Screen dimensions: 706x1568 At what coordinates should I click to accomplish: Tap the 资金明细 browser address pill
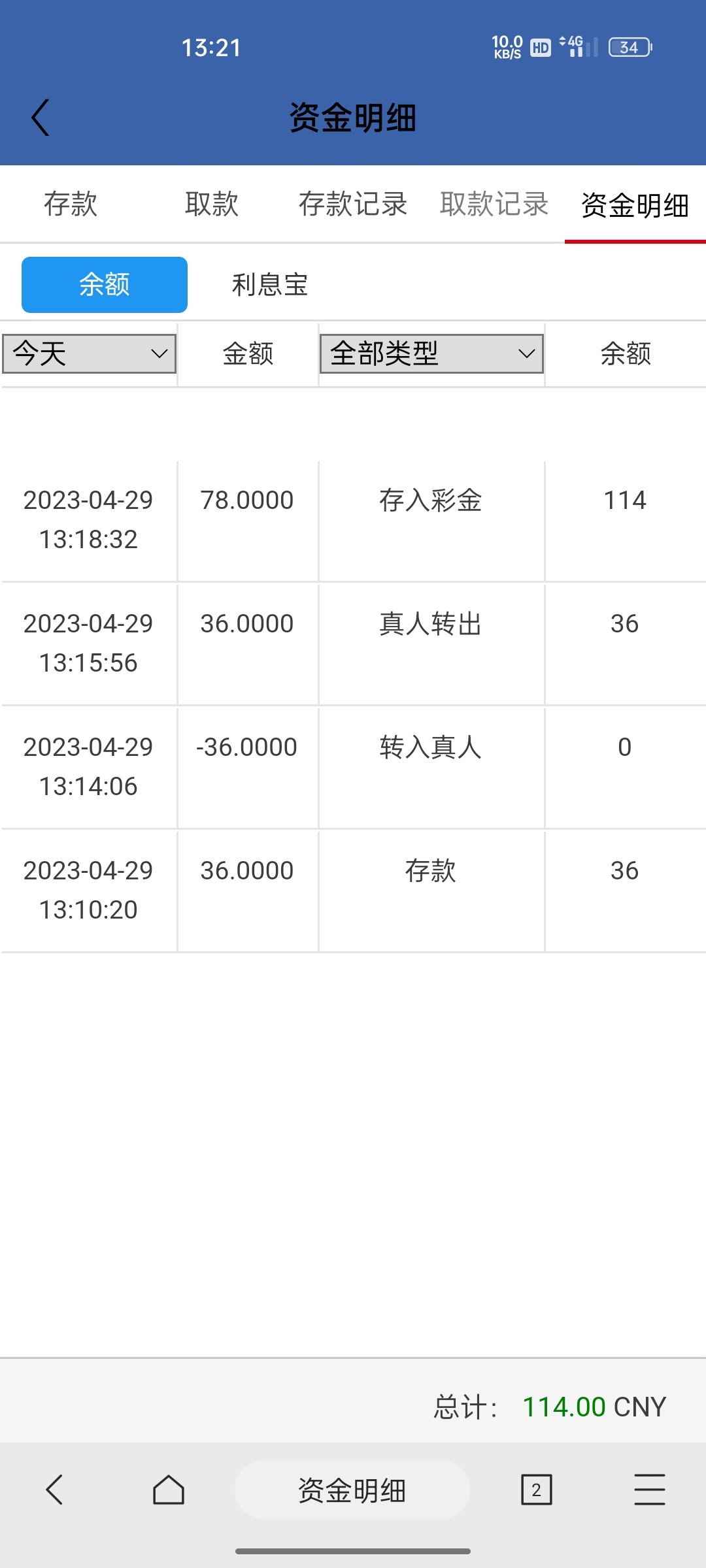pyautogui.click(x=352, y=1490)
